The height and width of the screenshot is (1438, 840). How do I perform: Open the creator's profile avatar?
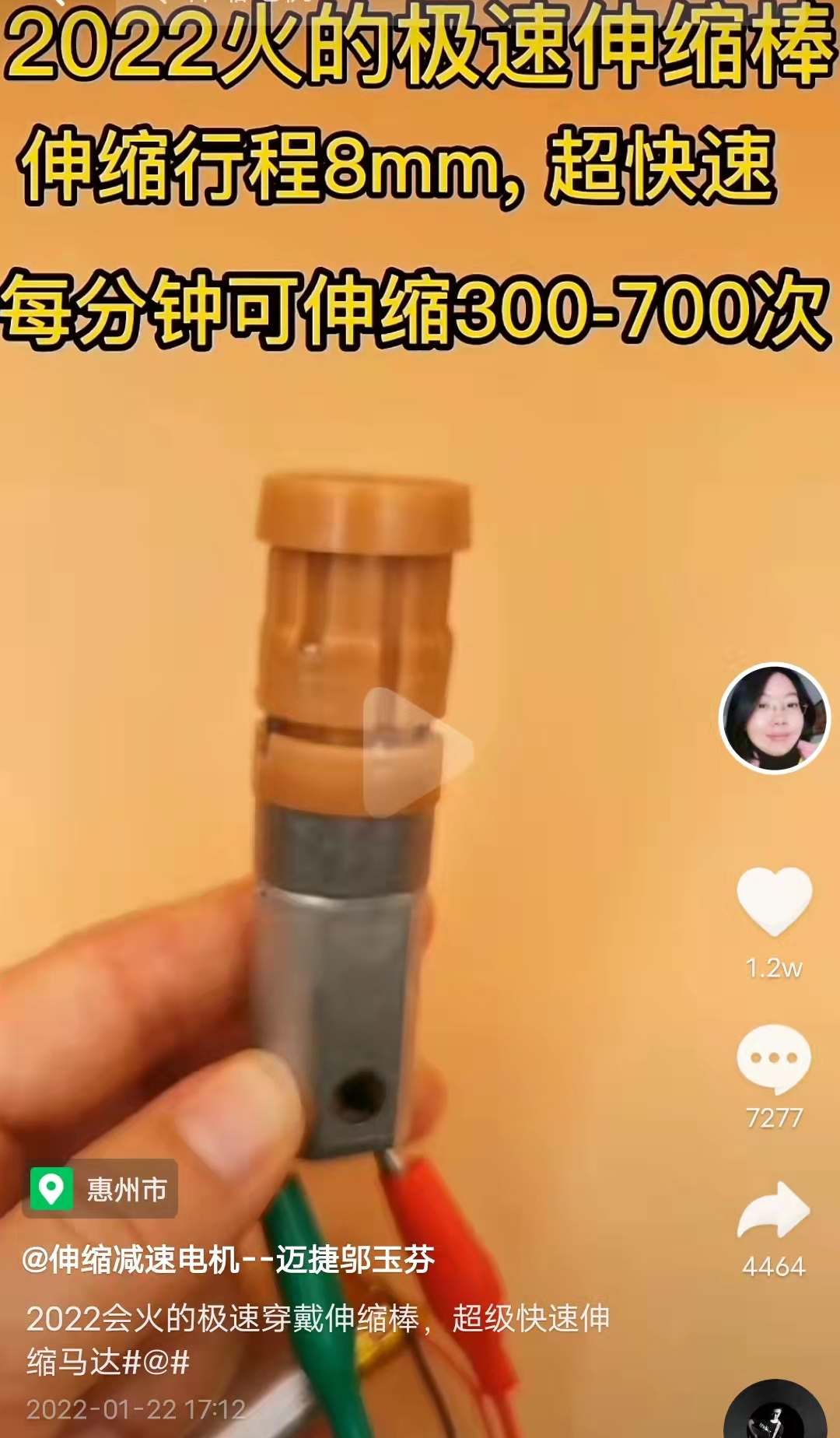pyautogui.click(x=775, y=718)
